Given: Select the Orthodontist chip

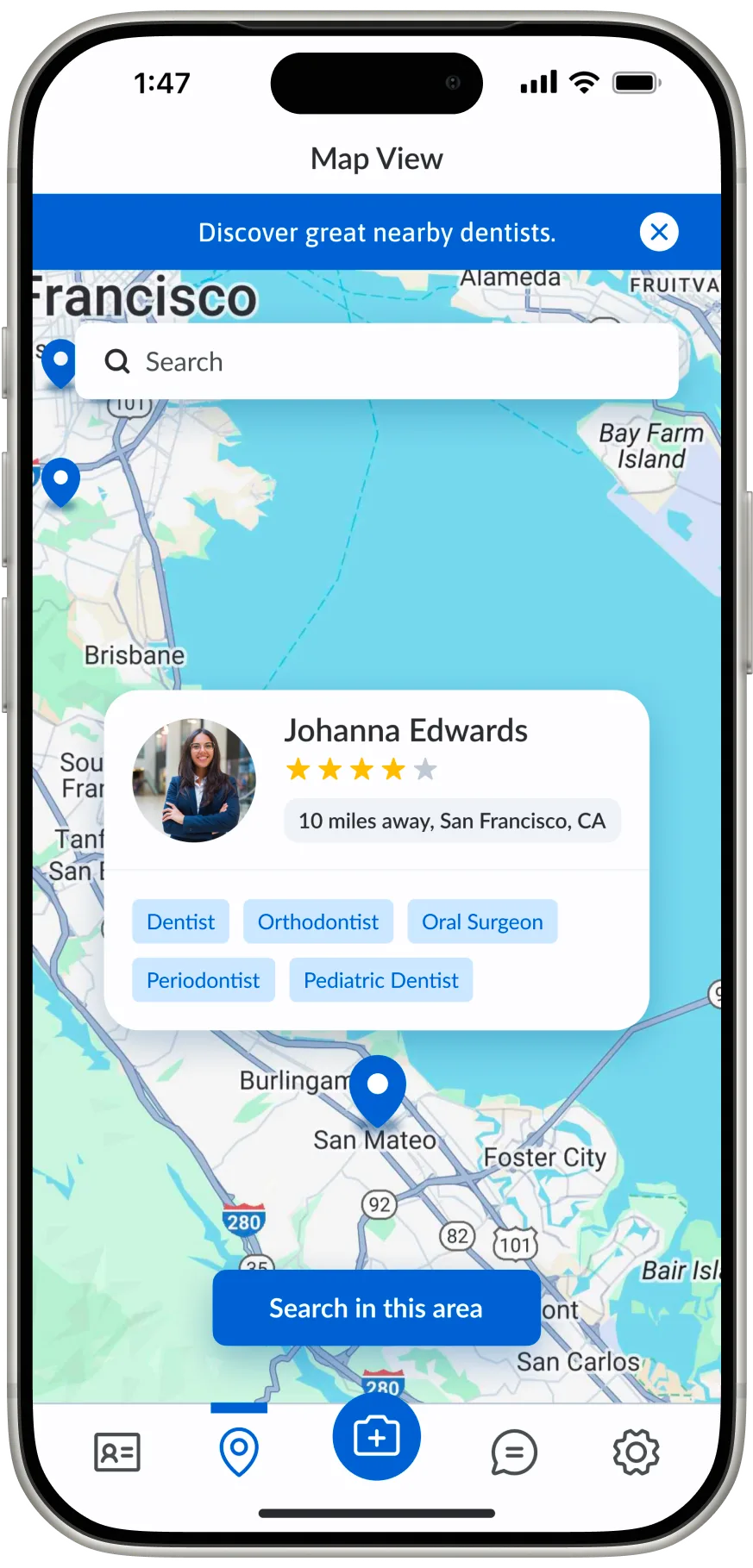Looking at the screenshot, I should click(318, 921).
